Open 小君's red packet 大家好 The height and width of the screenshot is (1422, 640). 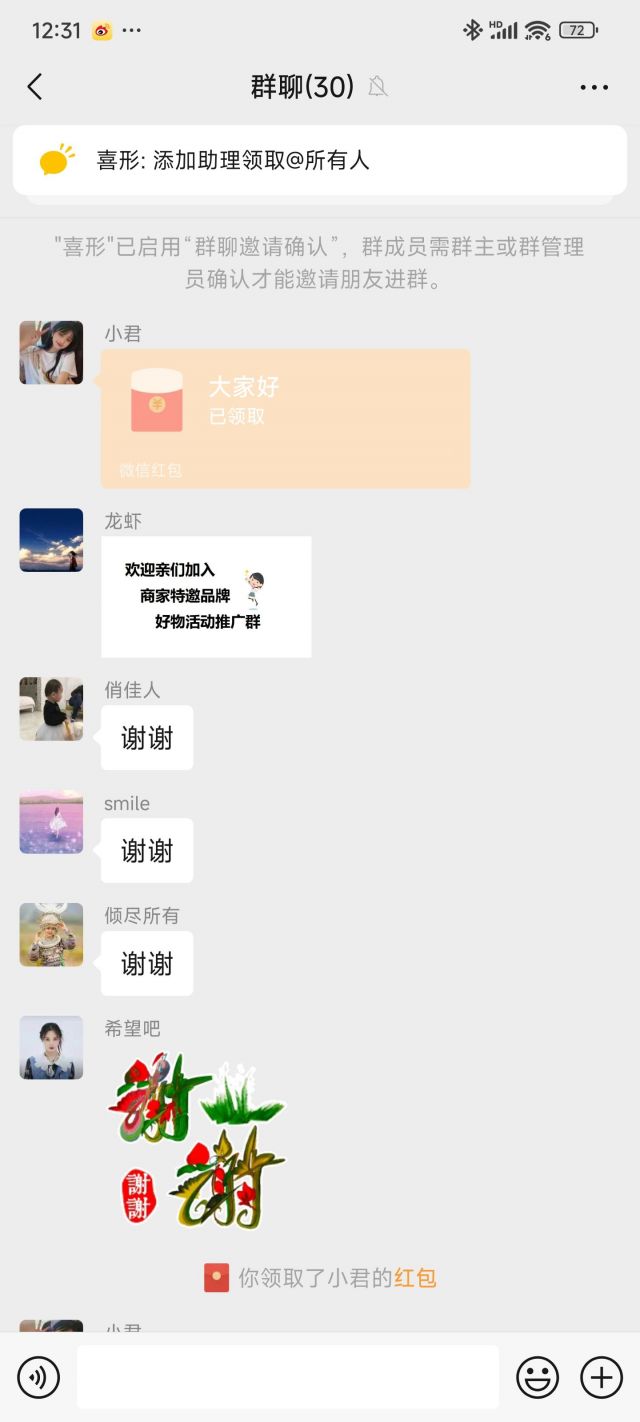(285, 418)
